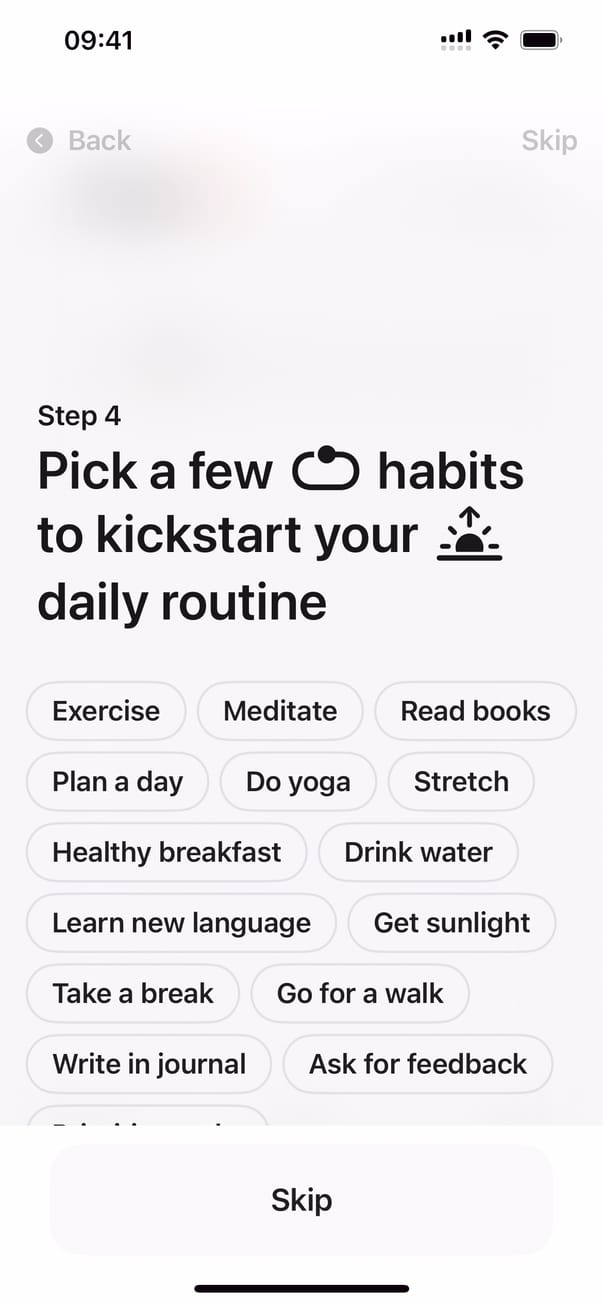
Task: Select Healthy breakfast habit
Action: coord(166,853)
